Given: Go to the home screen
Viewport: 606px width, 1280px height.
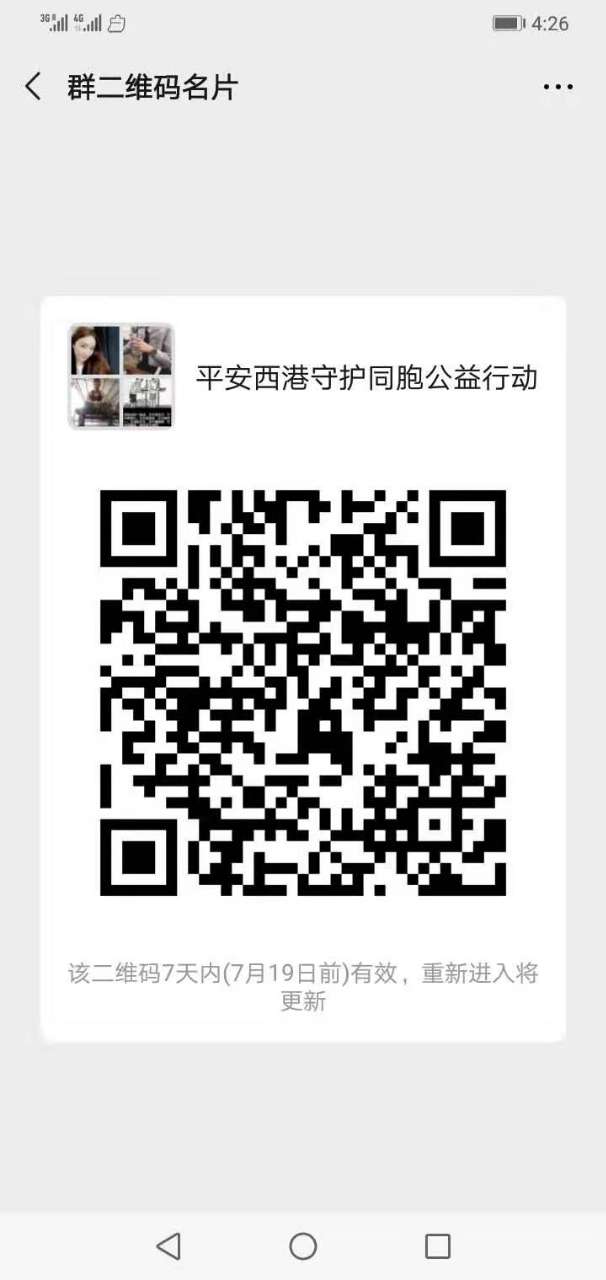Looking at the screenshot, I should pos(303,1245).
